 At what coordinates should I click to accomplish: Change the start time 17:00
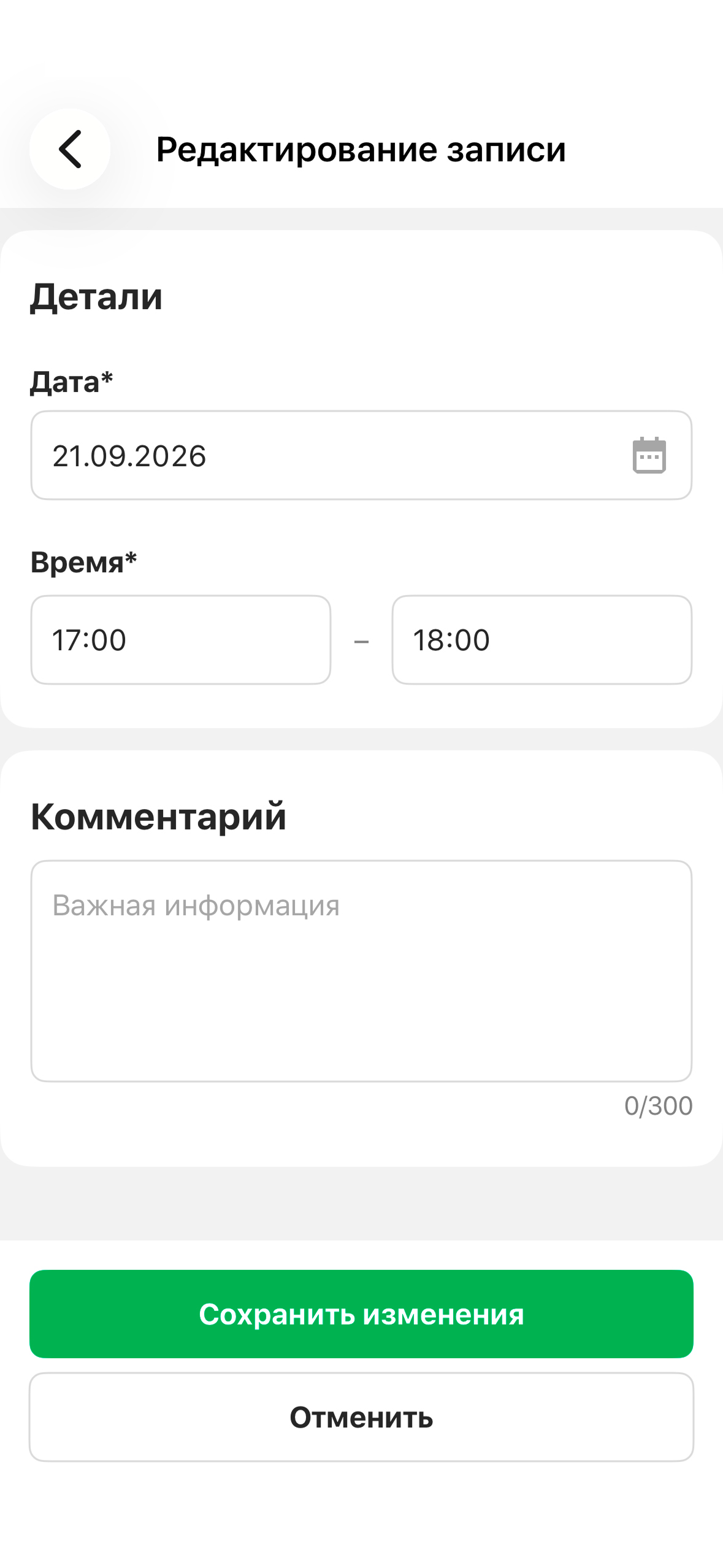click(x=181, y=640)
